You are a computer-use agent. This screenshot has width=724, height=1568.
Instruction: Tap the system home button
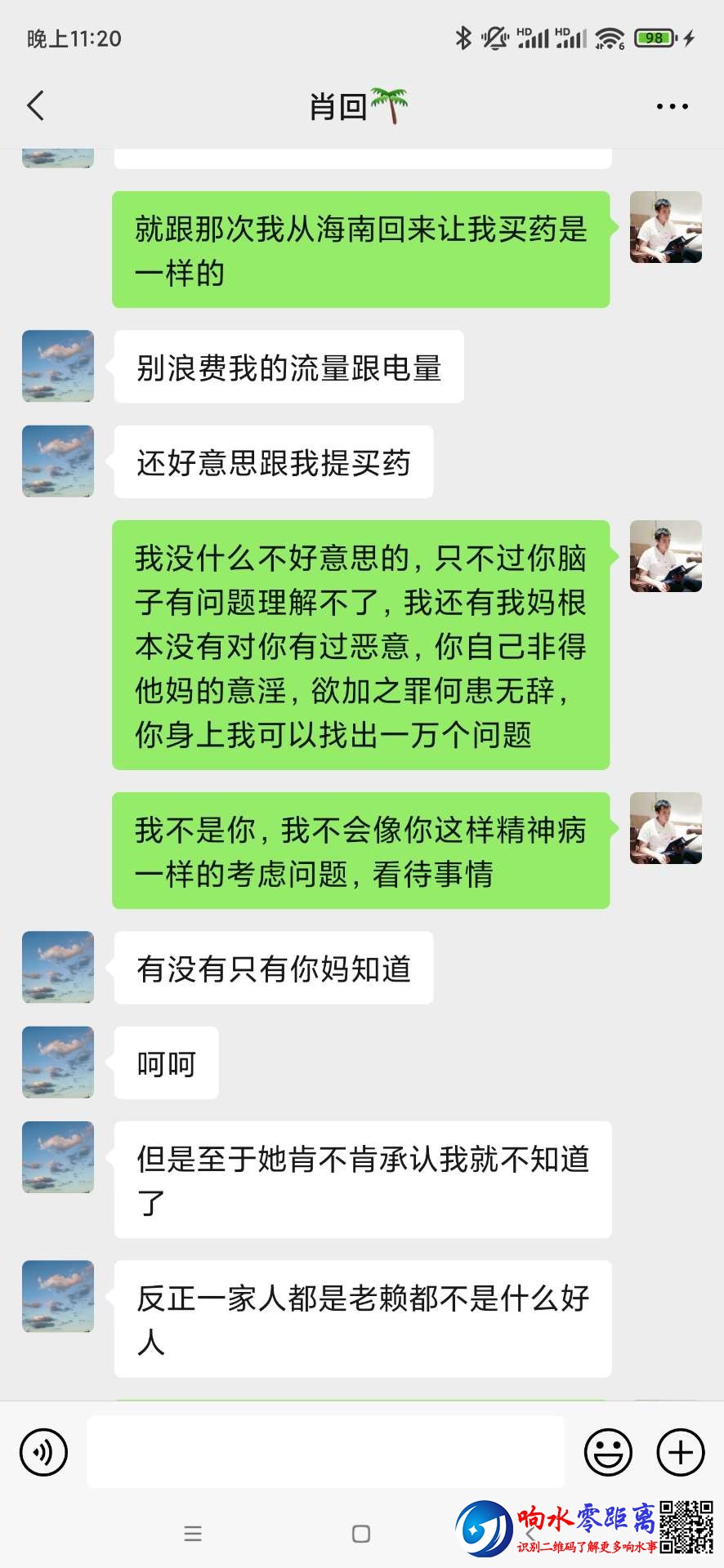tap(361, 1534)
